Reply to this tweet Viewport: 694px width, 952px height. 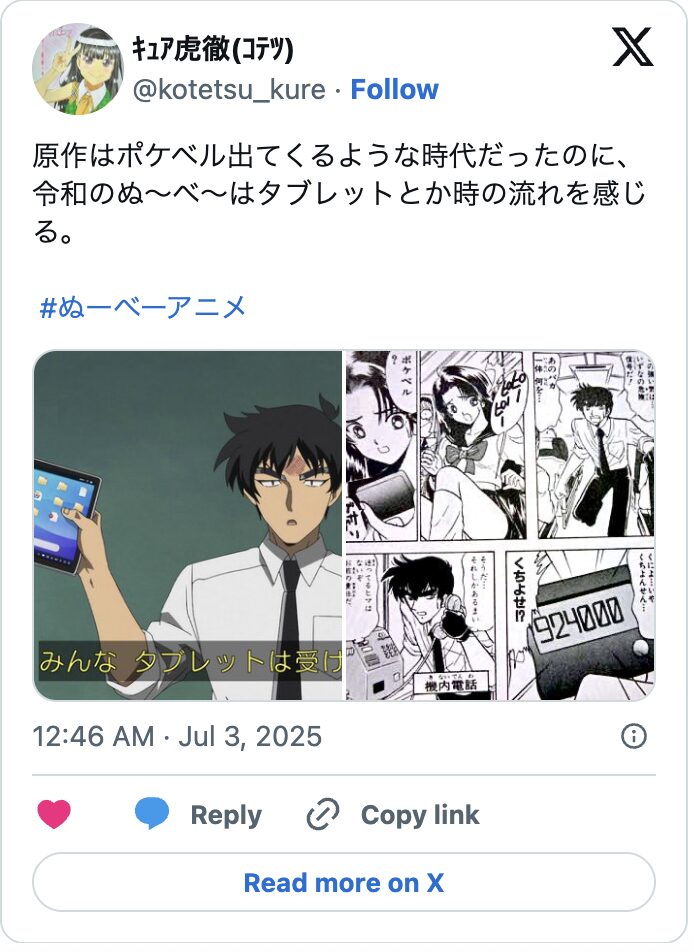(x=198, y=815)
